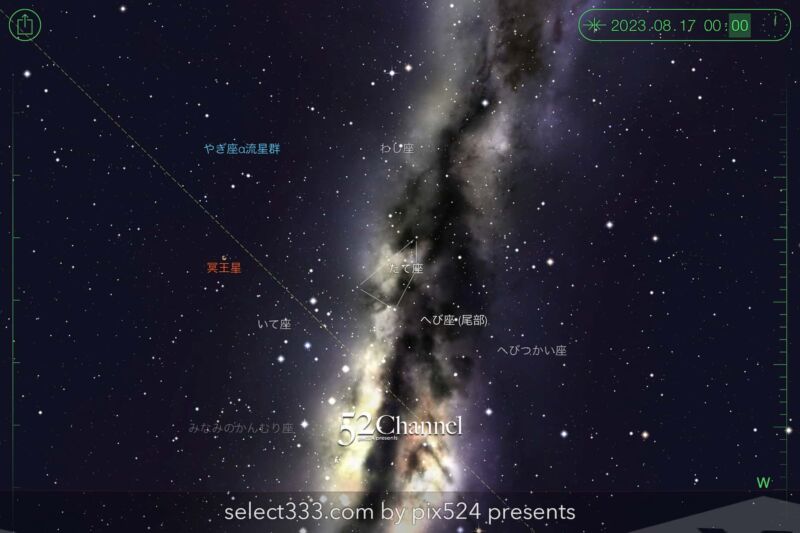Tap the clock dial icon
The height and width of the screenshot is (533, 800).
click(x=775, y=24)
